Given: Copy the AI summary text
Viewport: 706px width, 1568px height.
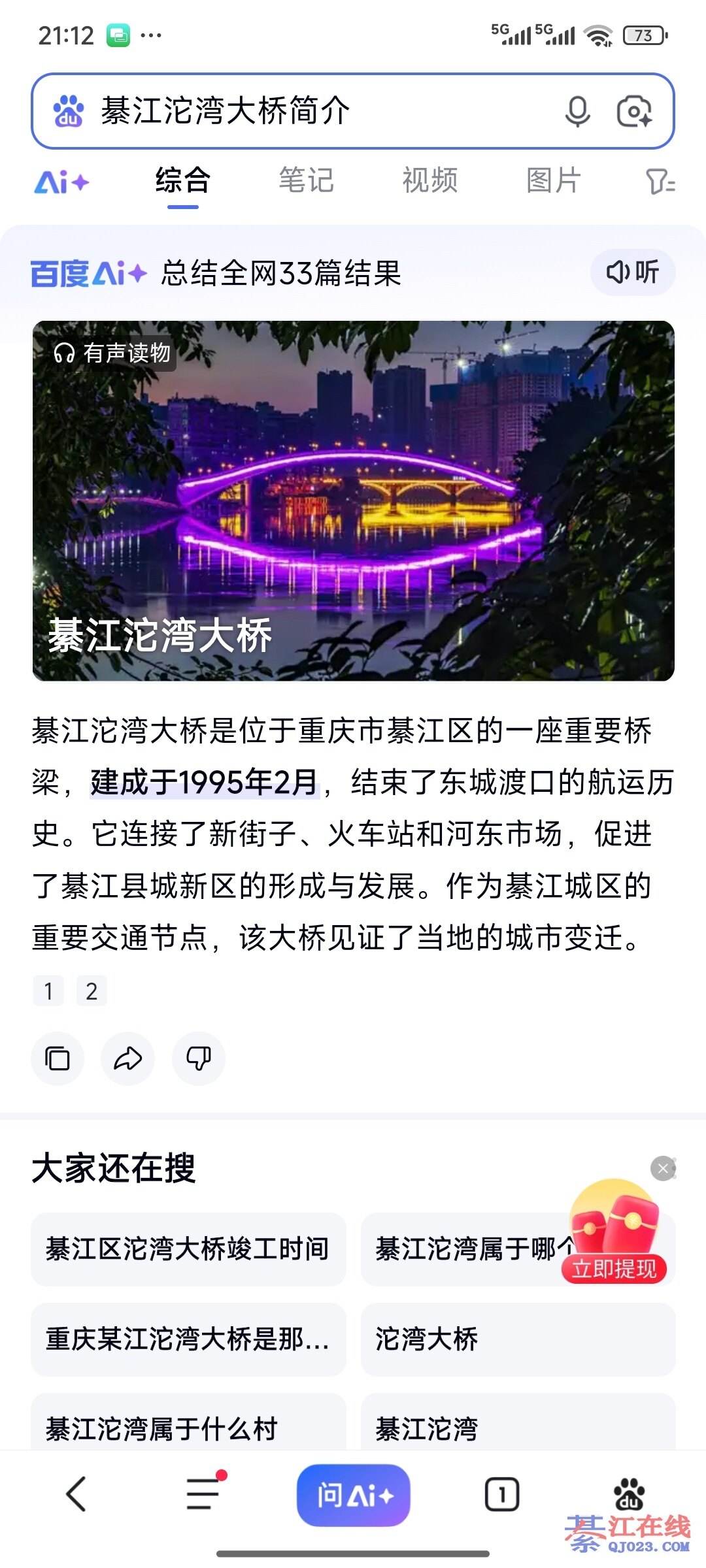Looking at the screenshot, I should 58,1058.
